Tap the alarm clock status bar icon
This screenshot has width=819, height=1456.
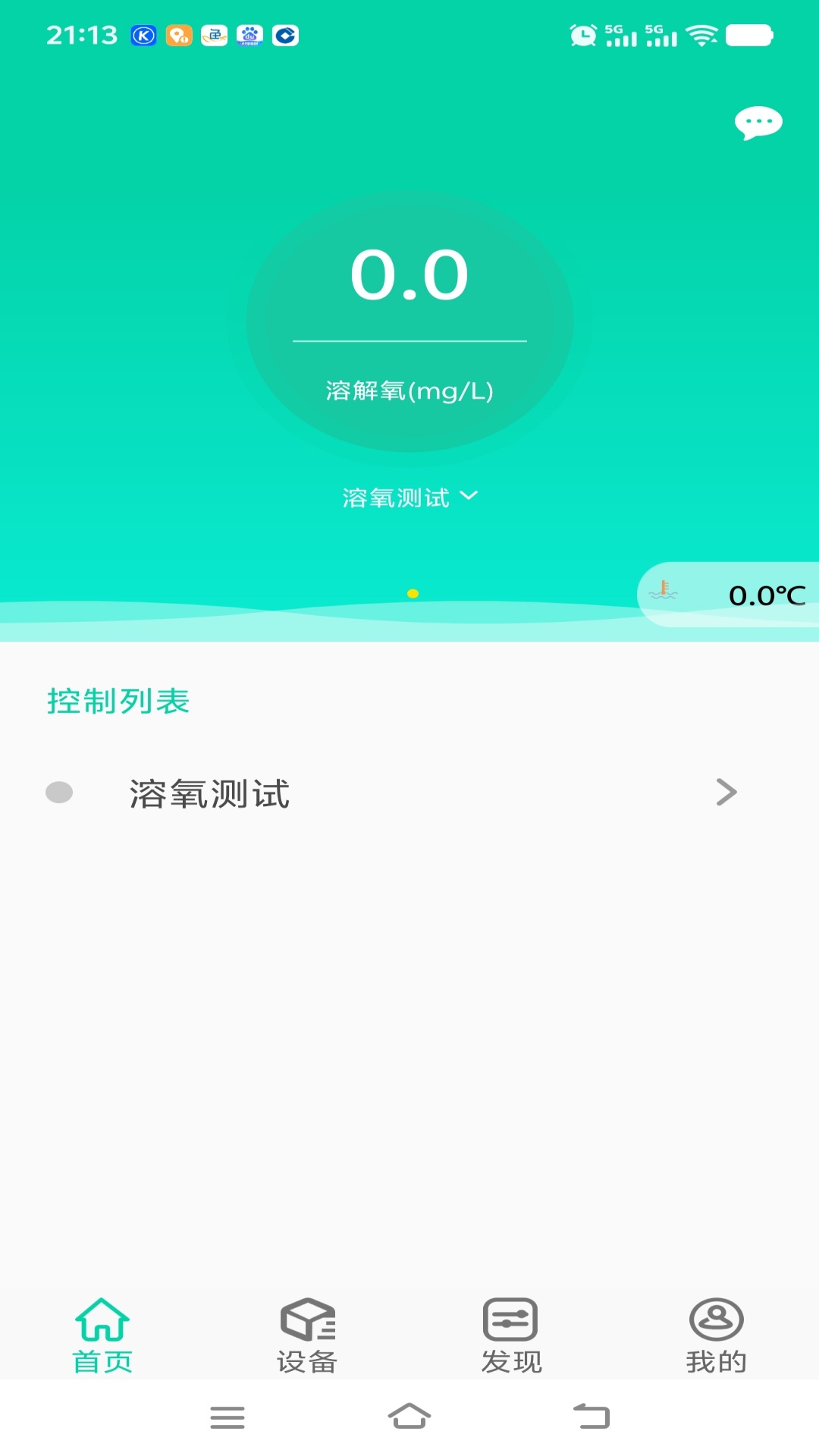coord(581,34)
